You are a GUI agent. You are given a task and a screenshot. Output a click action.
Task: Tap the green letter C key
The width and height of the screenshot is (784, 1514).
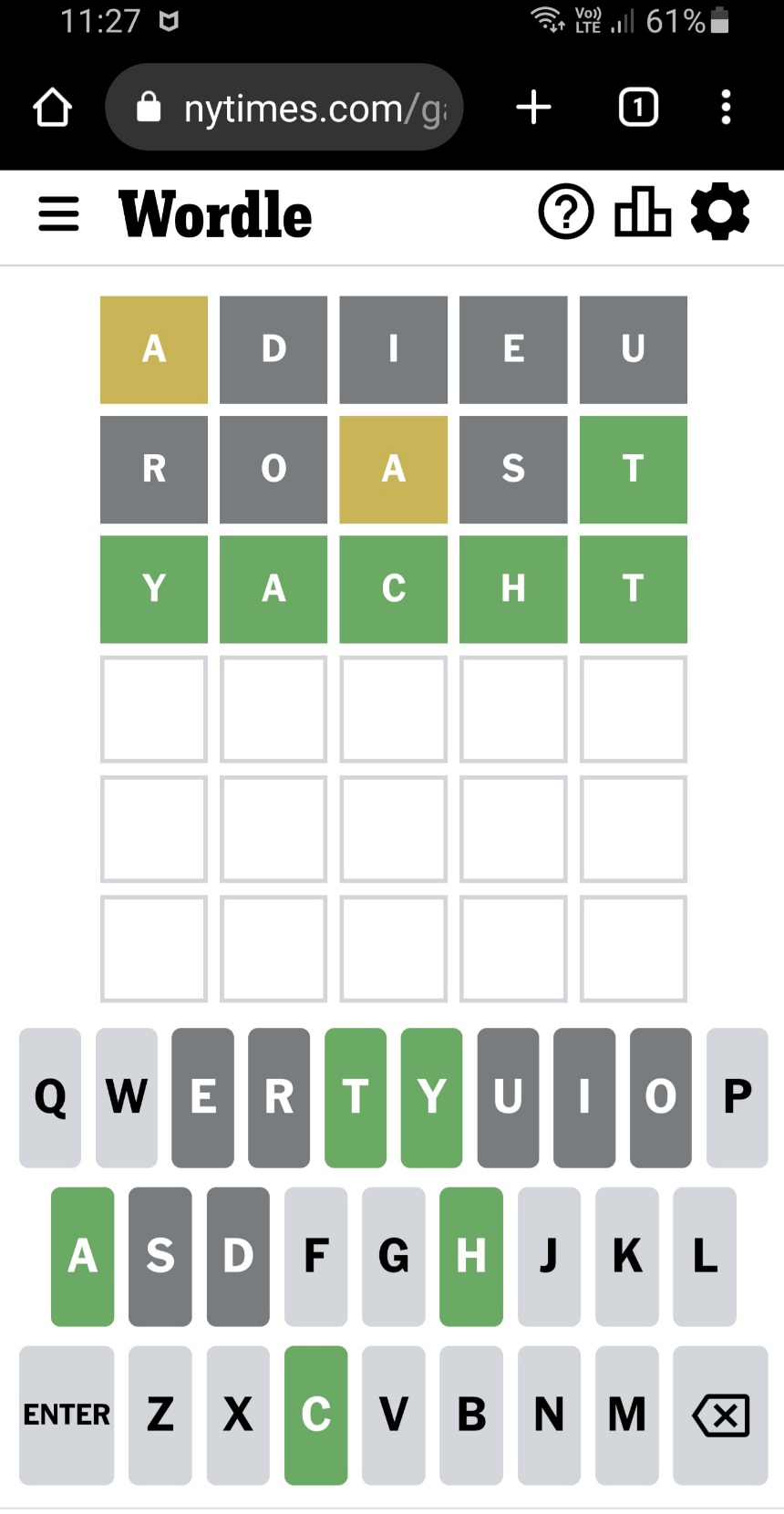315,1415
